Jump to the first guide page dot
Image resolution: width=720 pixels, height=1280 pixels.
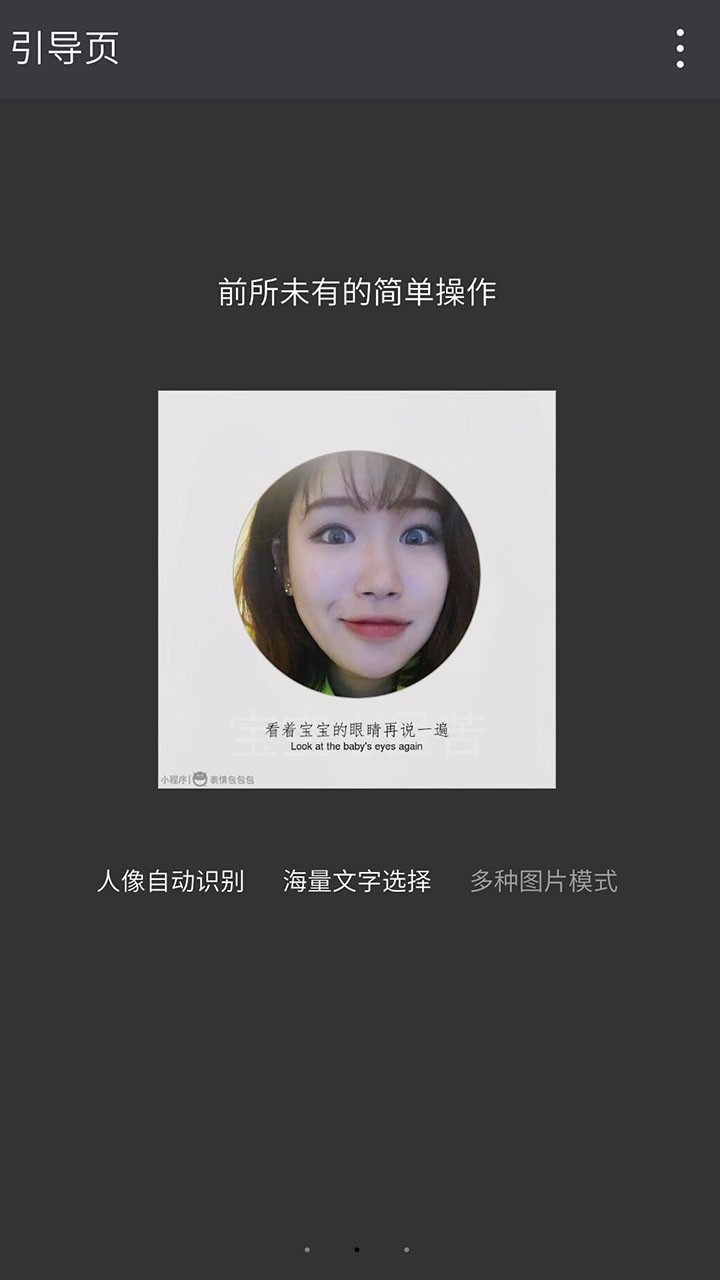pyautogui.click(x=307, y=1249)
